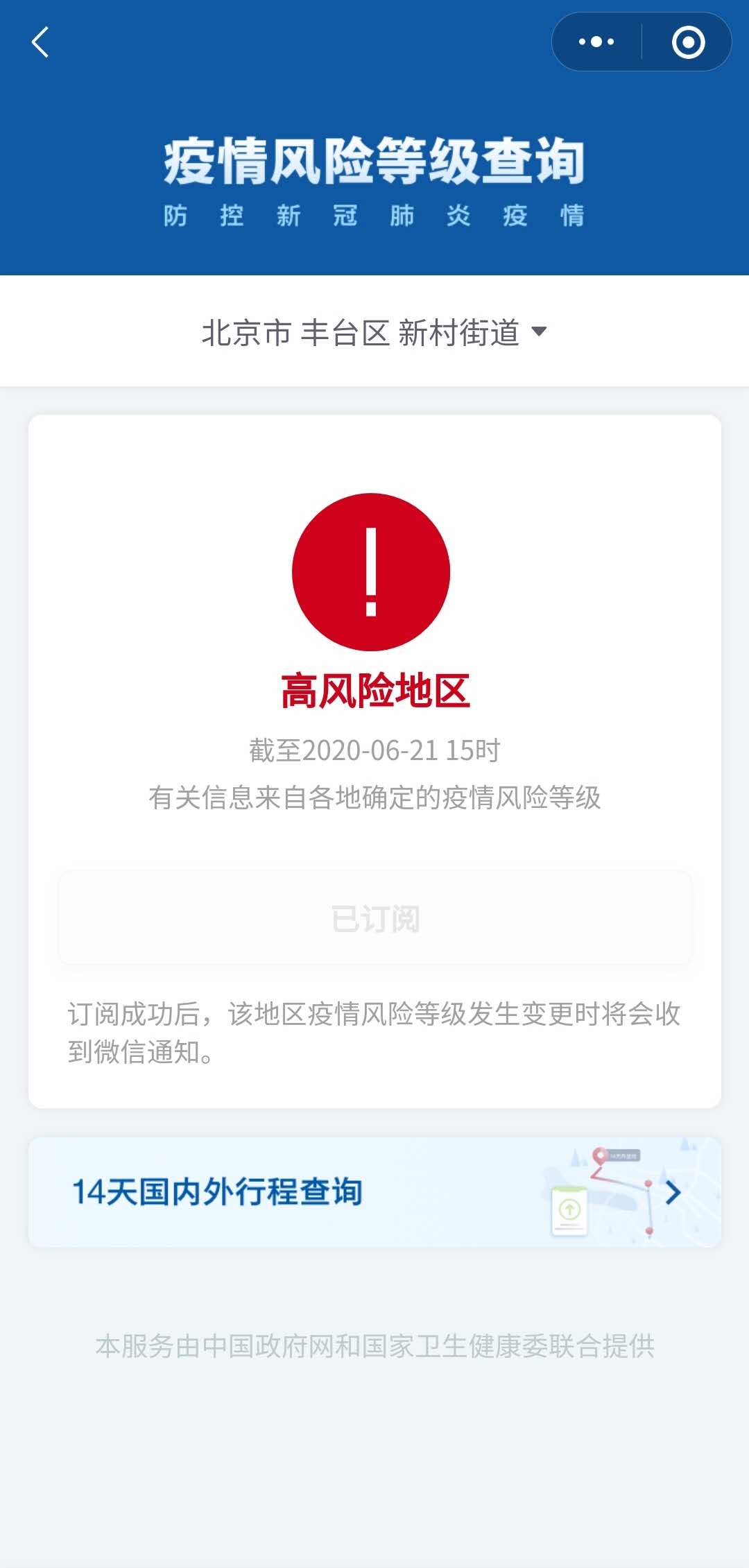Viewport: 749px width, 1568px height.
Task: Tap the 高风险地区 red status label
Action: (374, 689)
